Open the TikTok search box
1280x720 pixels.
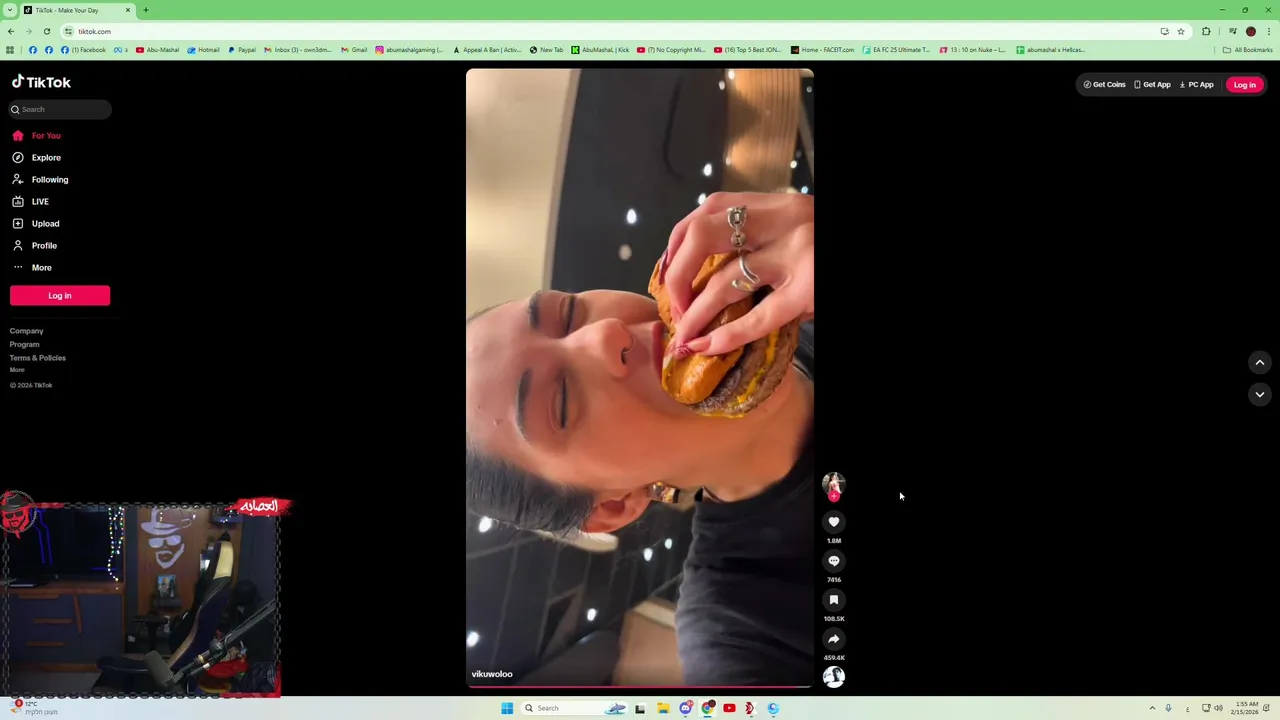click(x=60, y=109)
